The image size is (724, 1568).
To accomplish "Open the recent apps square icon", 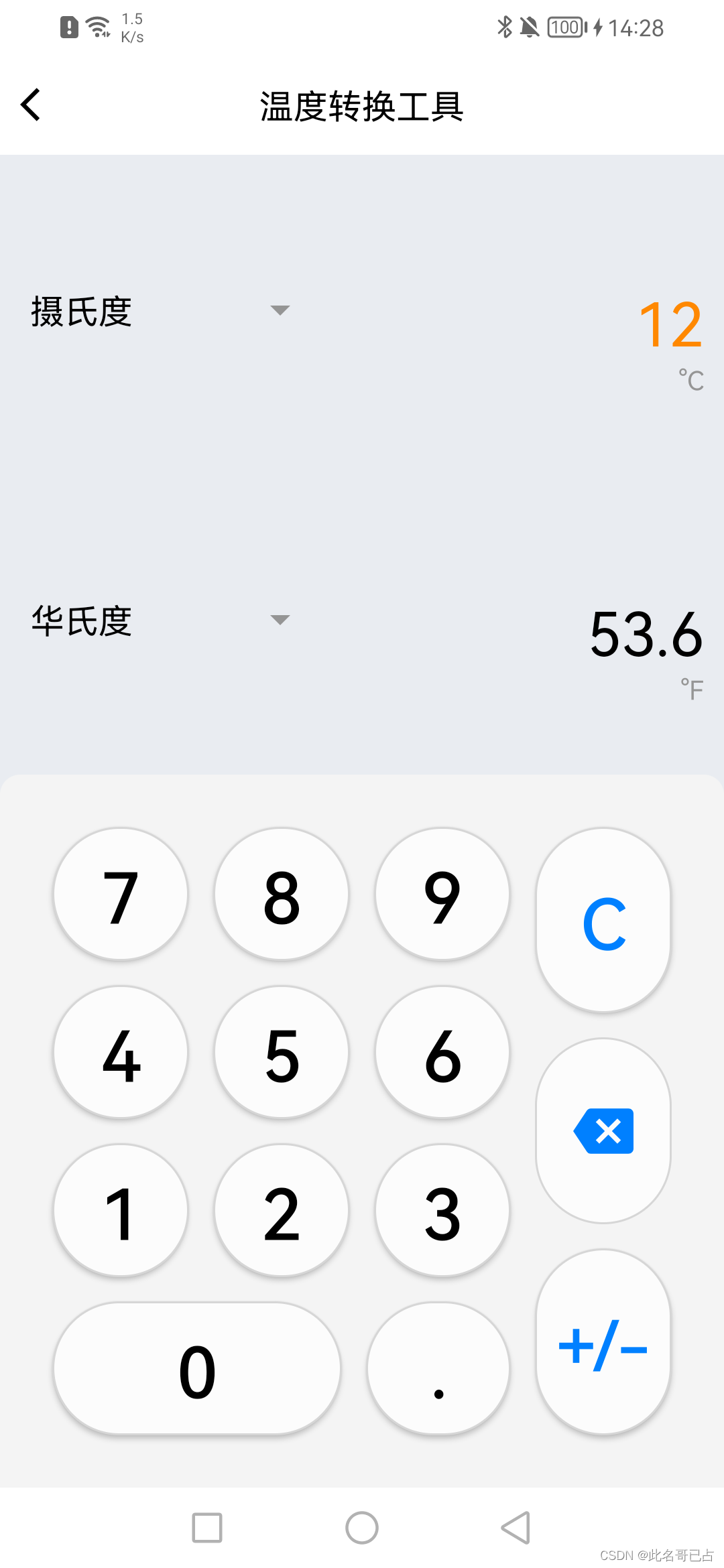I will point(207,1528).
